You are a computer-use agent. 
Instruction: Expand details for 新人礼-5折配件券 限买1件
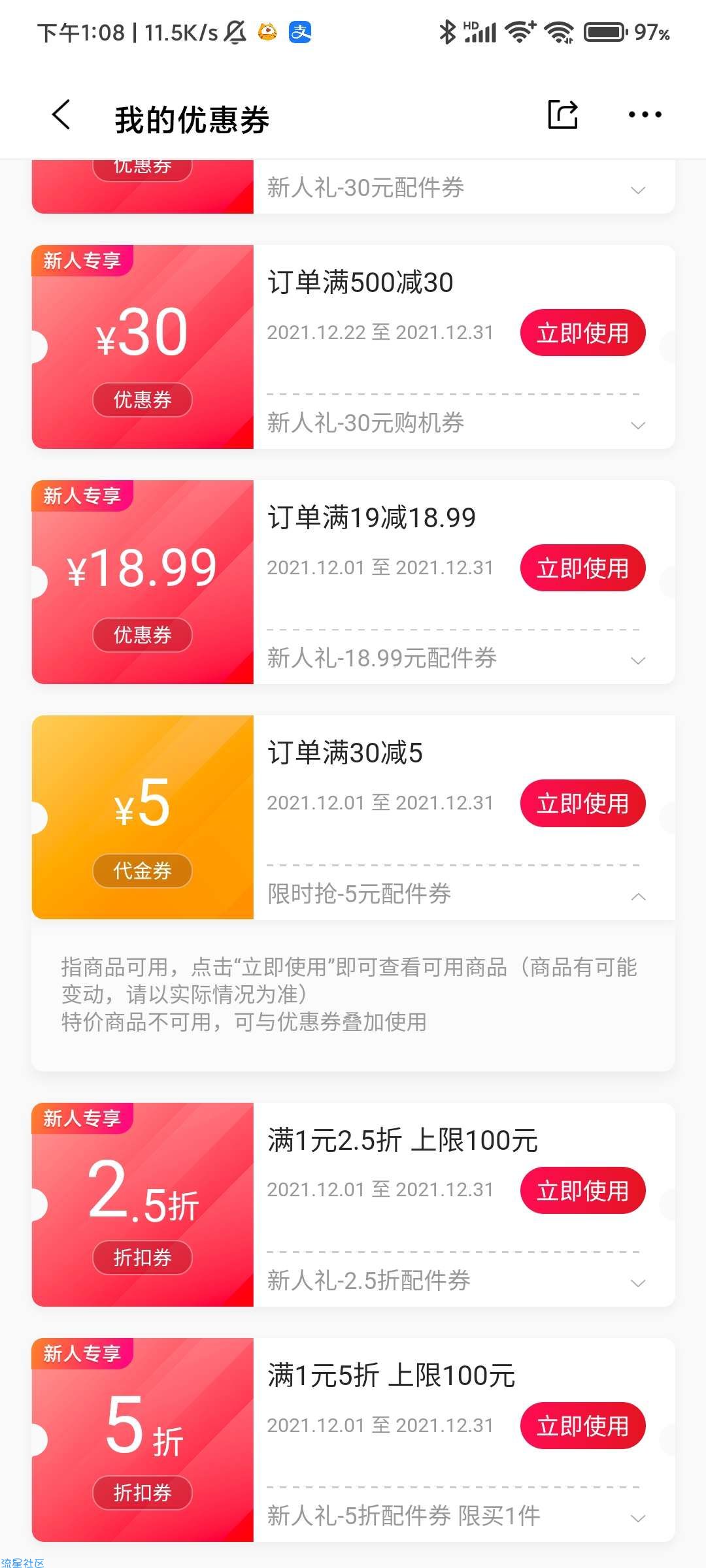(638, 1518)
